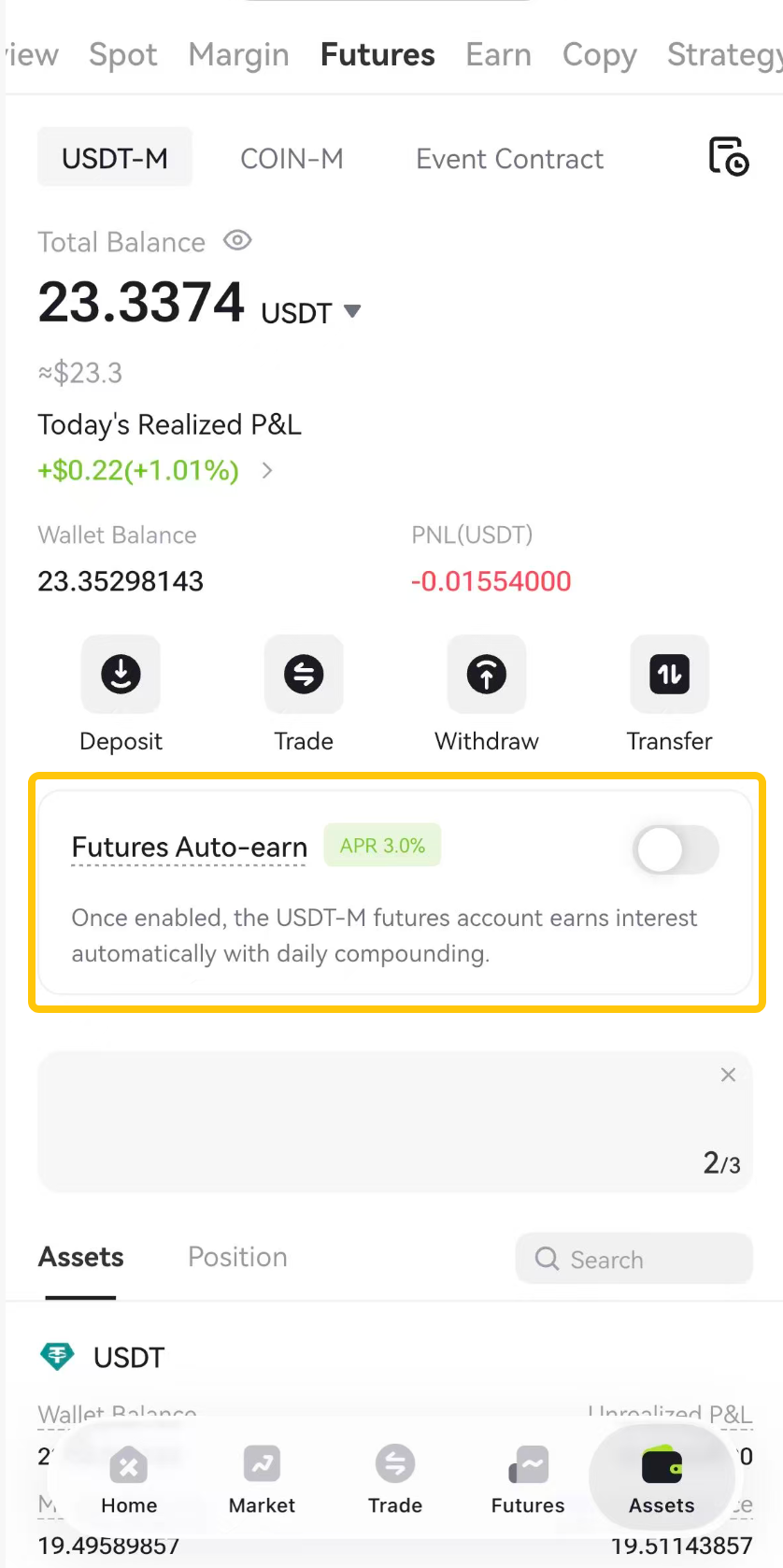
Task: Hide the total balance with eye icon
Action: pyautogui.click(x=237, y=241)
